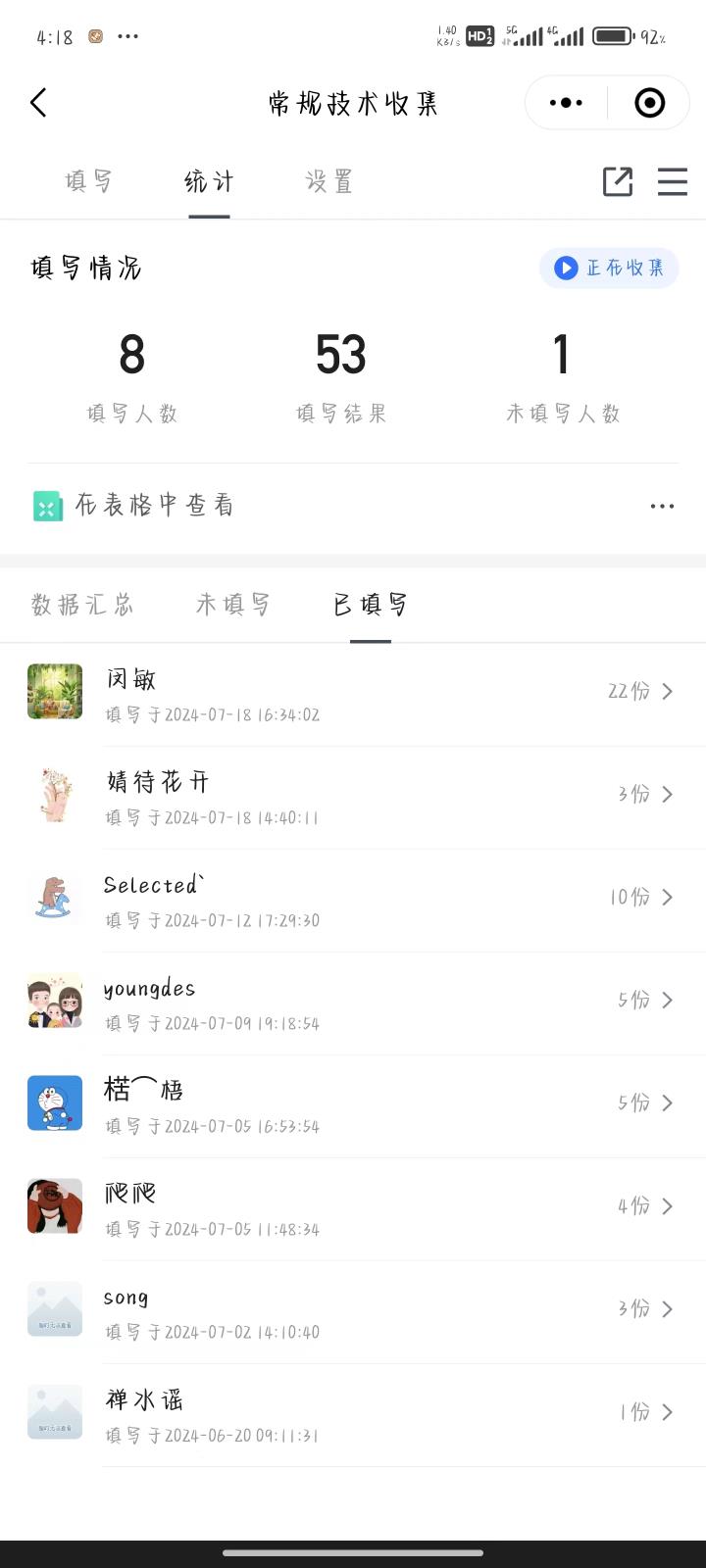
Task: Open the share/export icon beside the tabs
Action: [617, 181]
